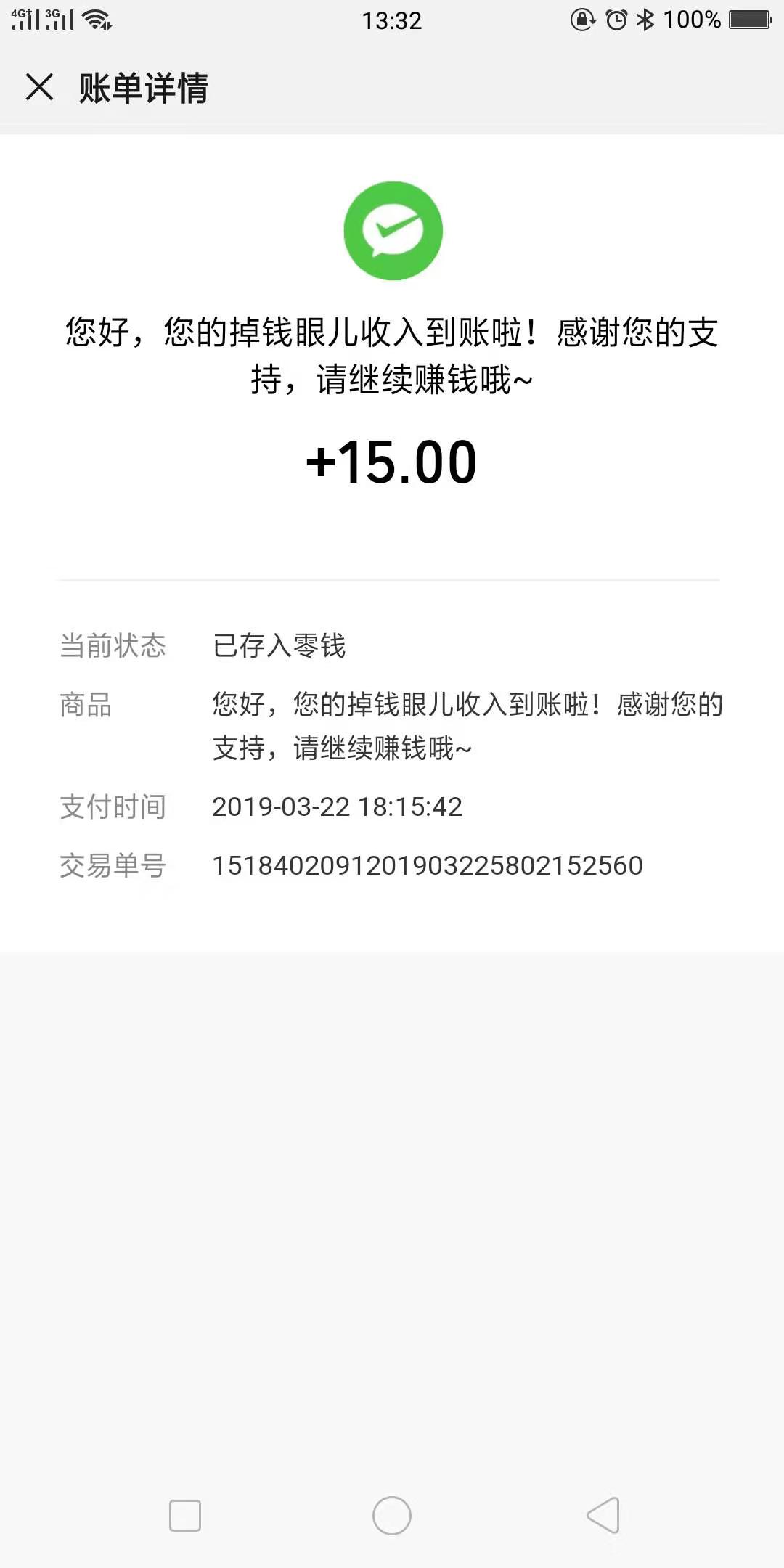This screenshot has height=1568, width=784.
Task: Tap the system back button
Action: [603, 1515]
